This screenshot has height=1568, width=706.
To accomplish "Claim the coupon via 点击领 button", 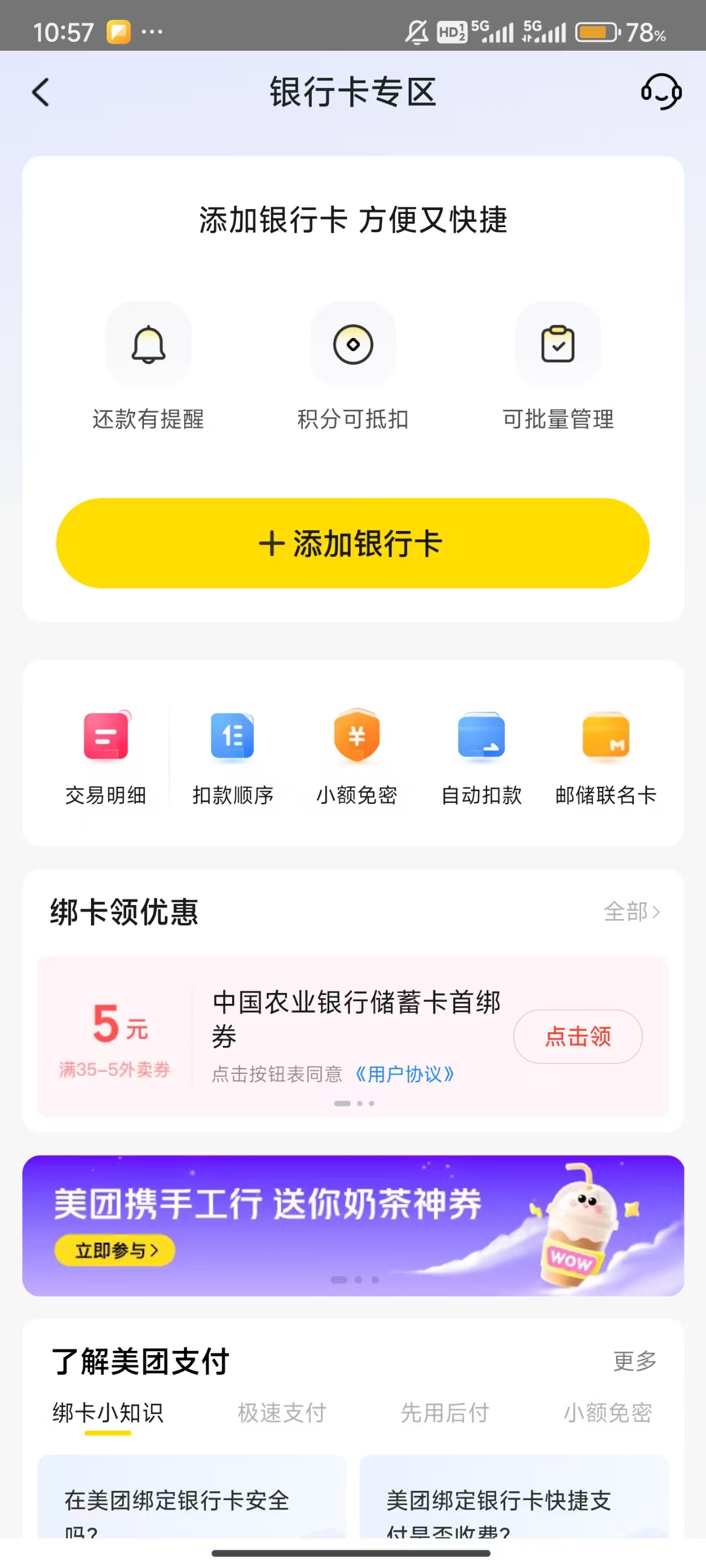I will pos(577,1037).
